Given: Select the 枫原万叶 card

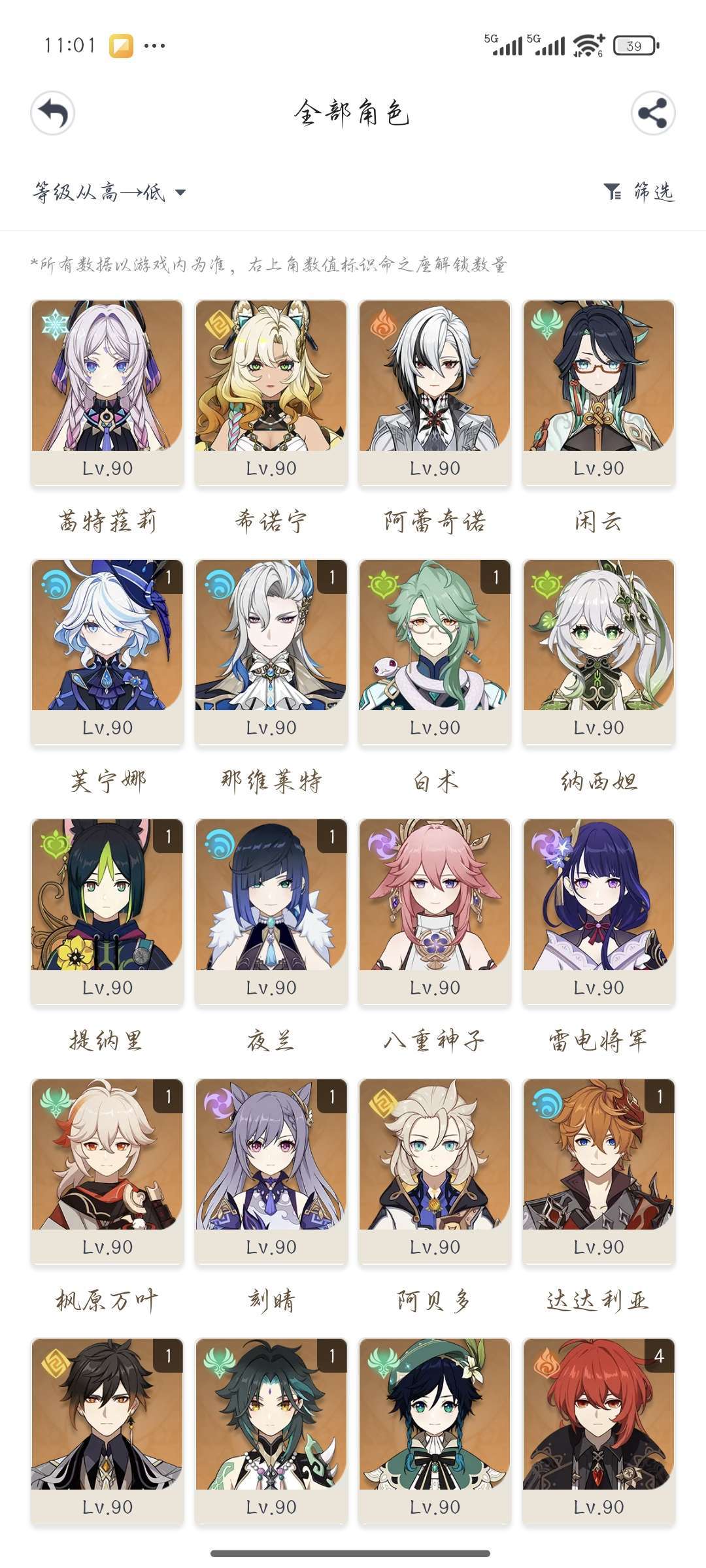Looking at the screenshot, I should click(107, 1171).
